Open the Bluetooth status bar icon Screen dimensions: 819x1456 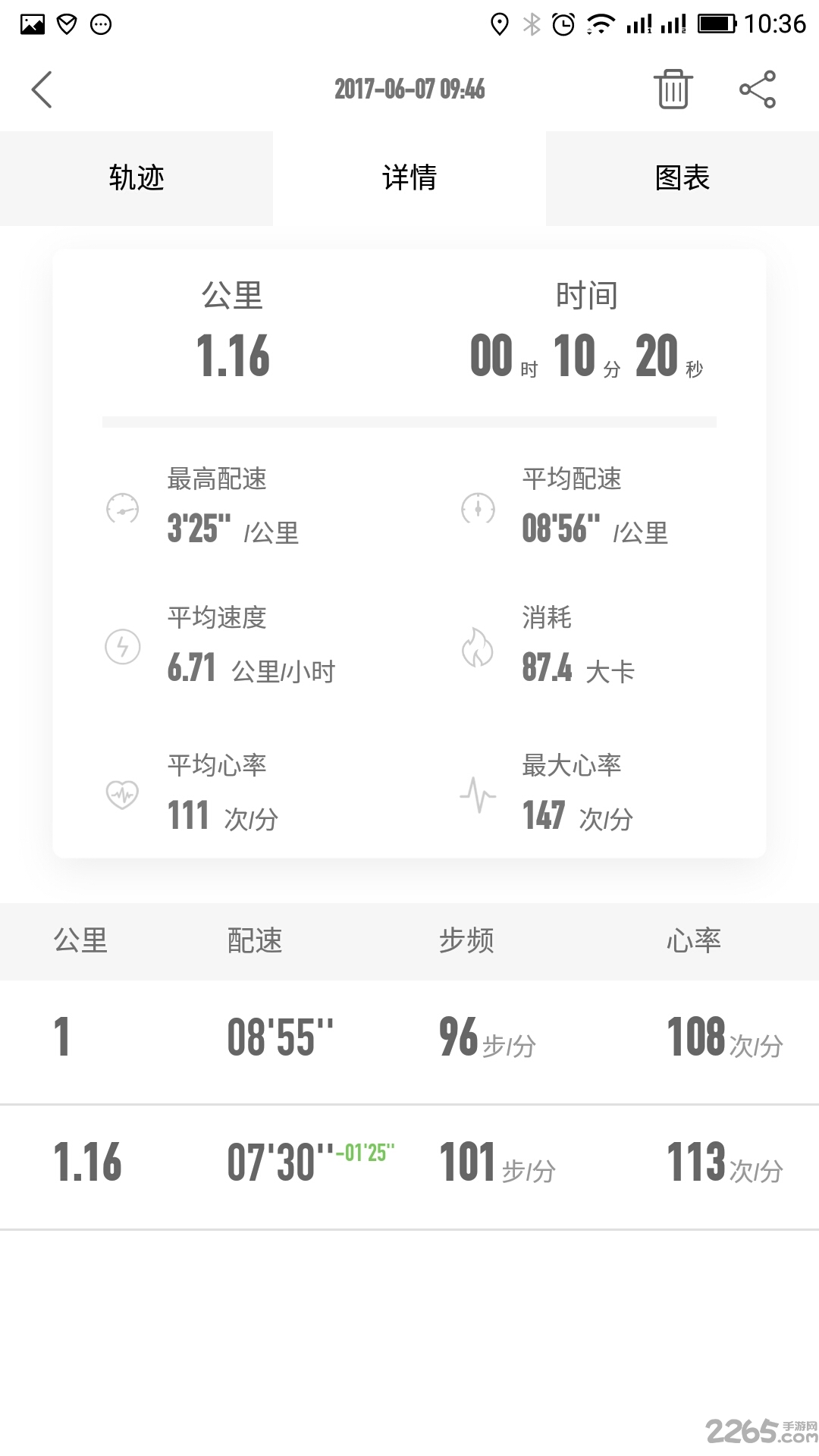tap(533, 23)
